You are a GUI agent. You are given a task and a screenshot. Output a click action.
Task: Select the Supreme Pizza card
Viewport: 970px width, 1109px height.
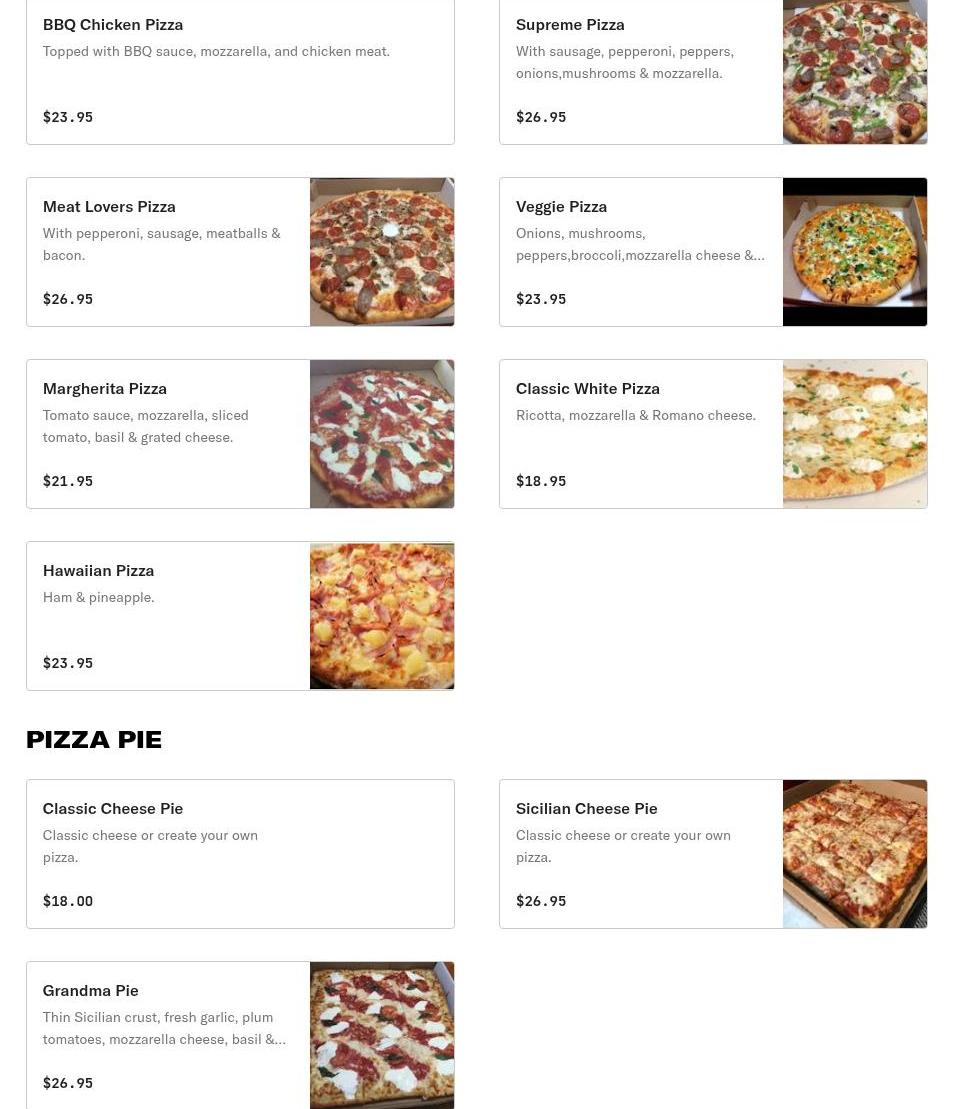(x=712, y=71)
